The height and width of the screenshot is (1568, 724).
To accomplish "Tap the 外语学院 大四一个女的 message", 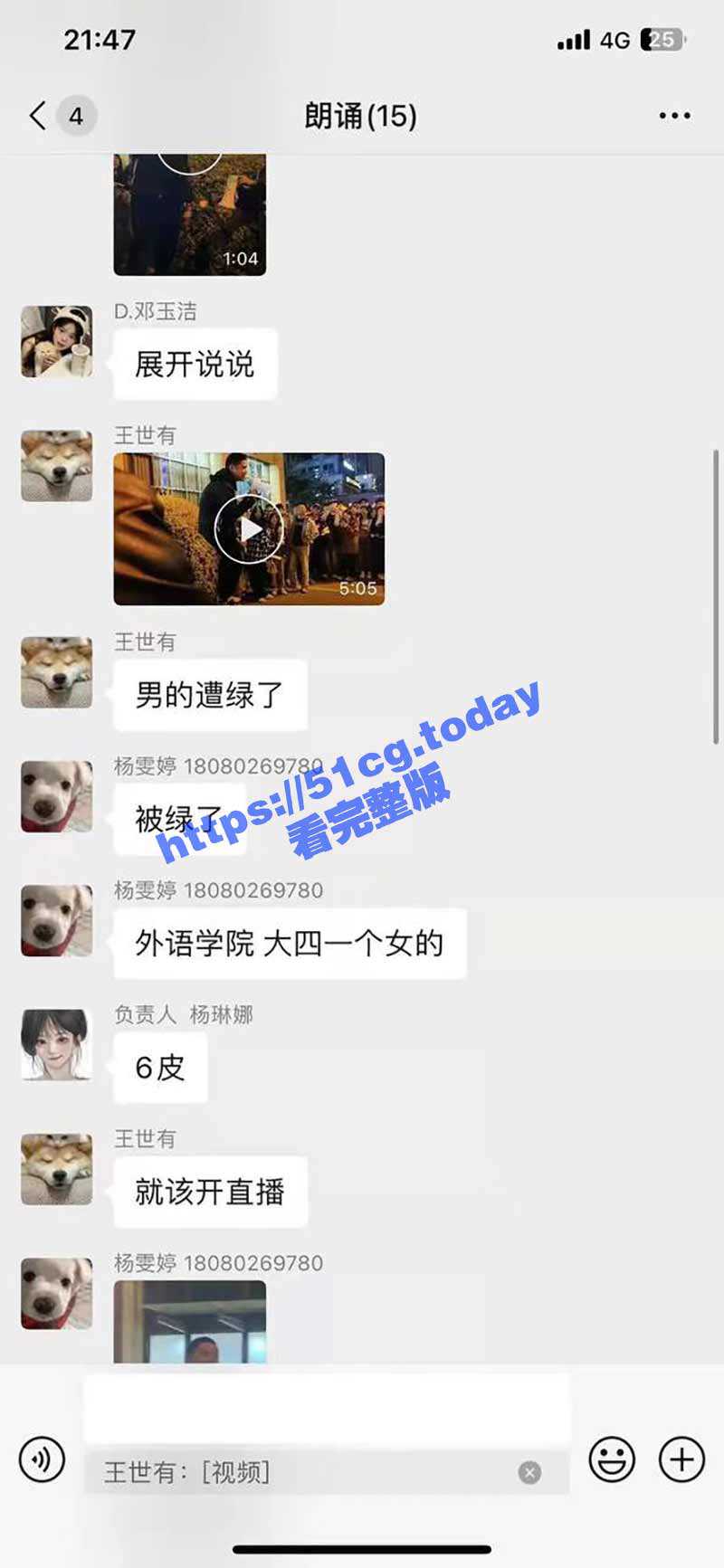I will pos(288,944).
